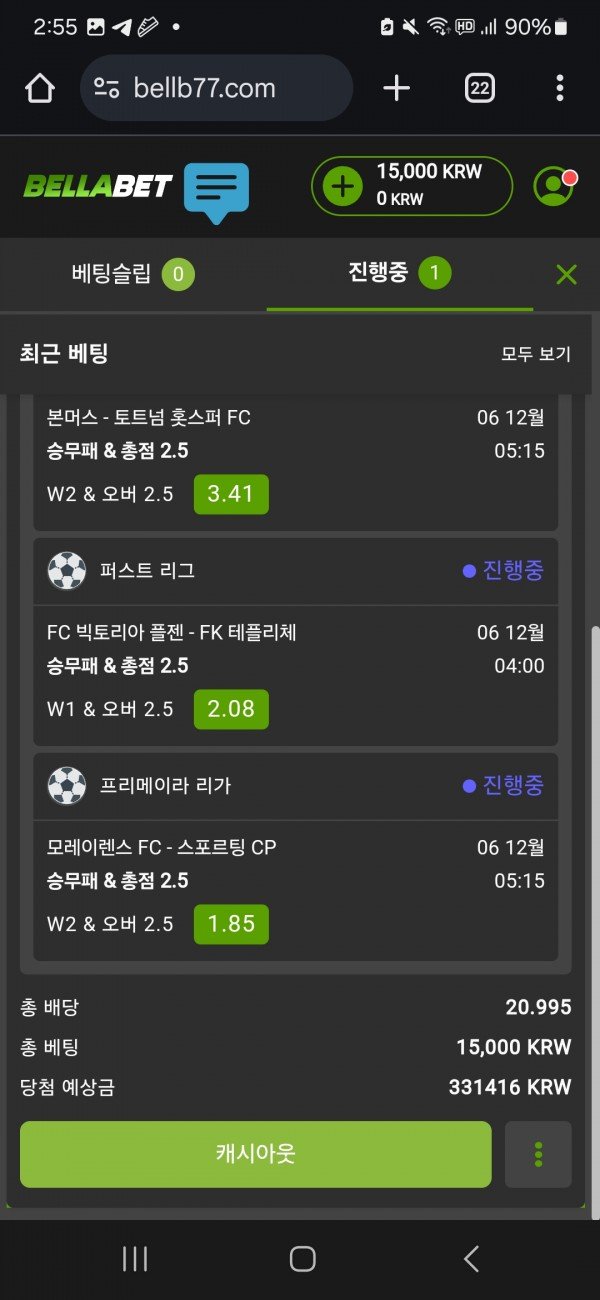Screen dimensions: 600x1300
Task: Tap the 2.08 odds button
Action: pyautogui.click(x=231, y=709)
